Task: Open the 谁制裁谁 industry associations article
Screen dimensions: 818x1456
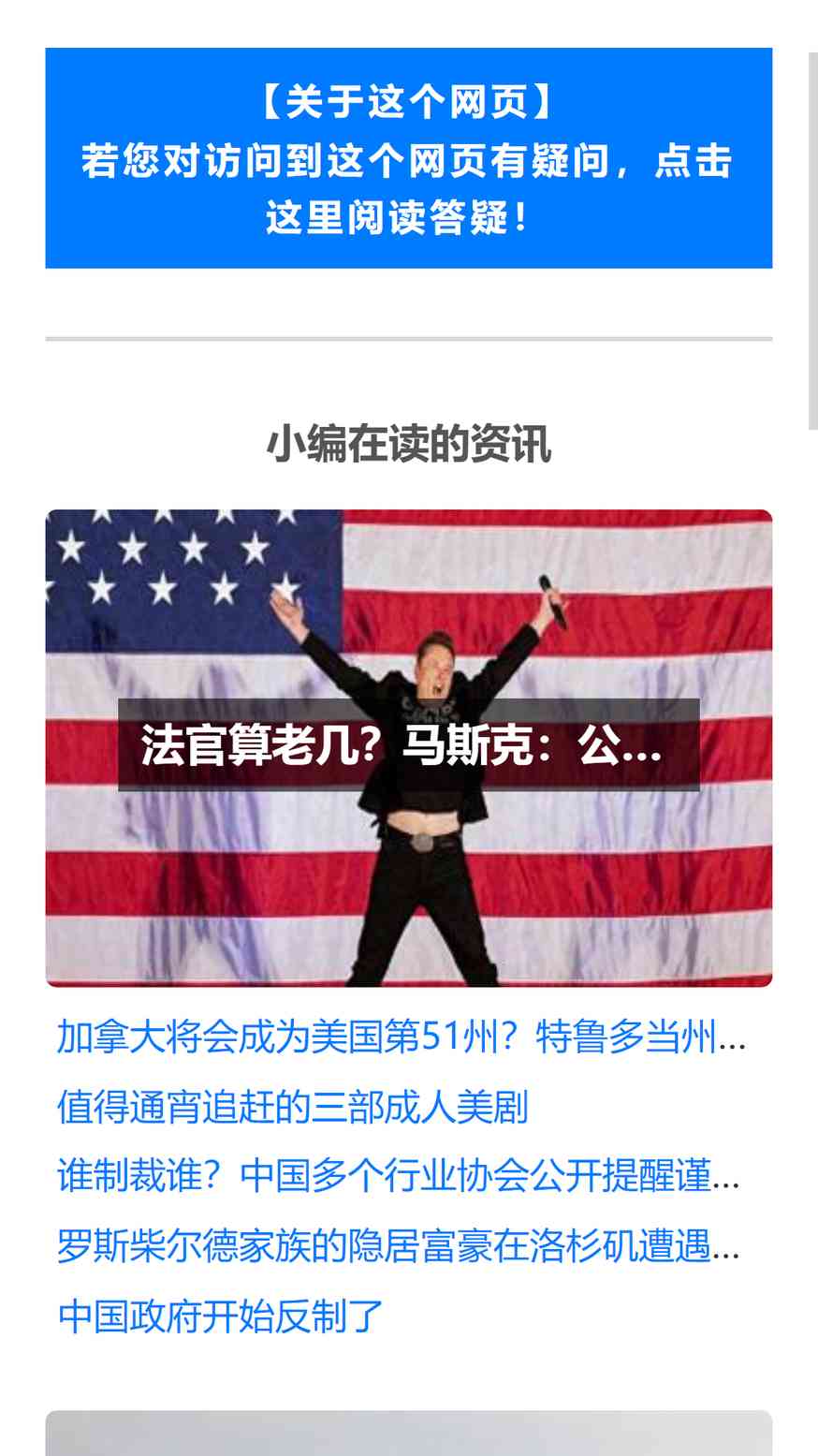Action: click(x=399, y=1176)
